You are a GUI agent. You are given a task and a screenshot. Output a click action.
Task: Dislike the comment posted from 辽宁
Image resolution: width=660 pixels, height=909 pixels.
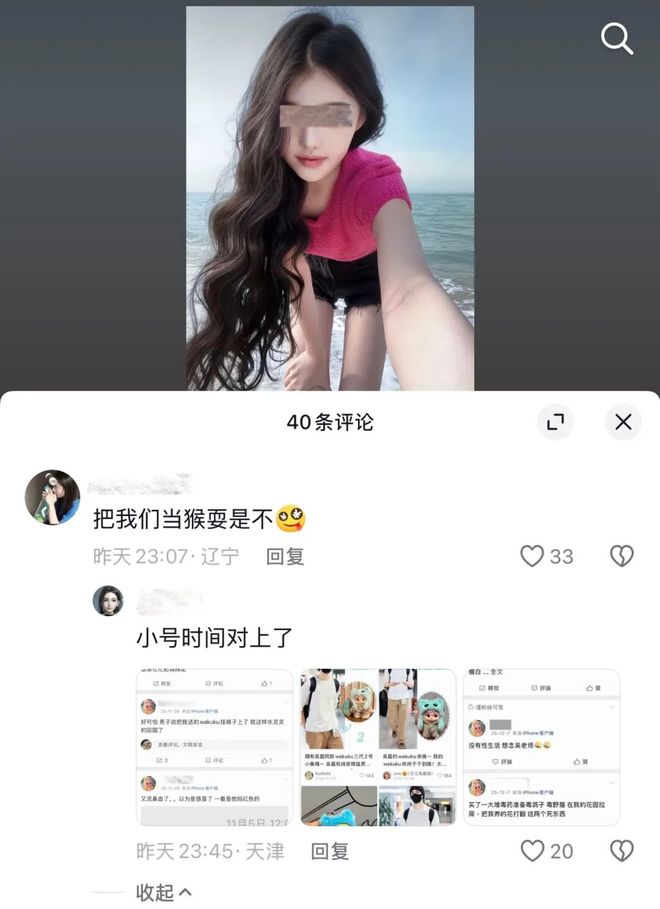622,557
